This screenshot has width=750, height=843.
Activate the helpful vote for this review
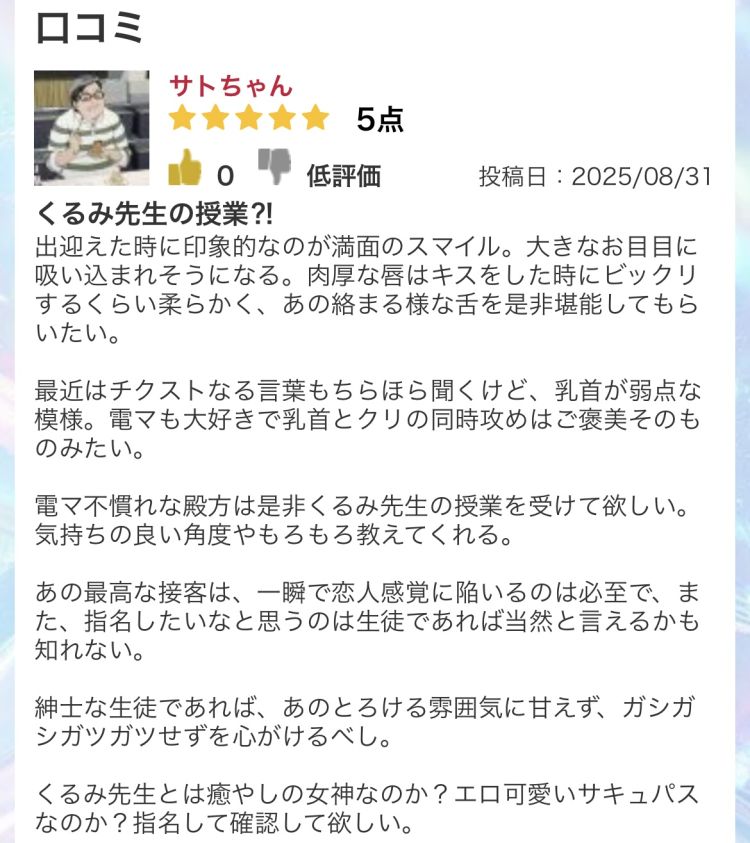coord(187,170)
